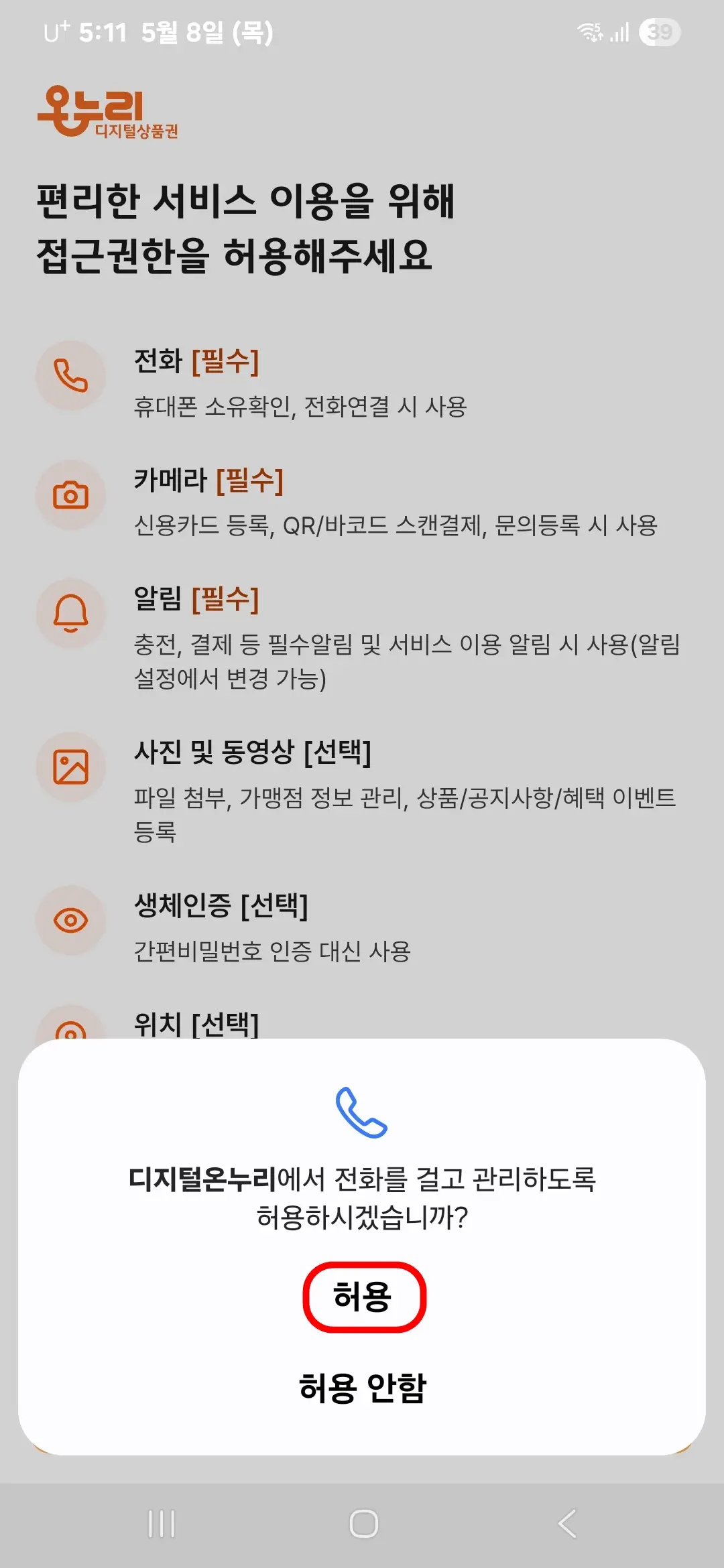724x1568 pixels.
Task: Tap the orange phone permission icon
Action: [x=70, y=376]
